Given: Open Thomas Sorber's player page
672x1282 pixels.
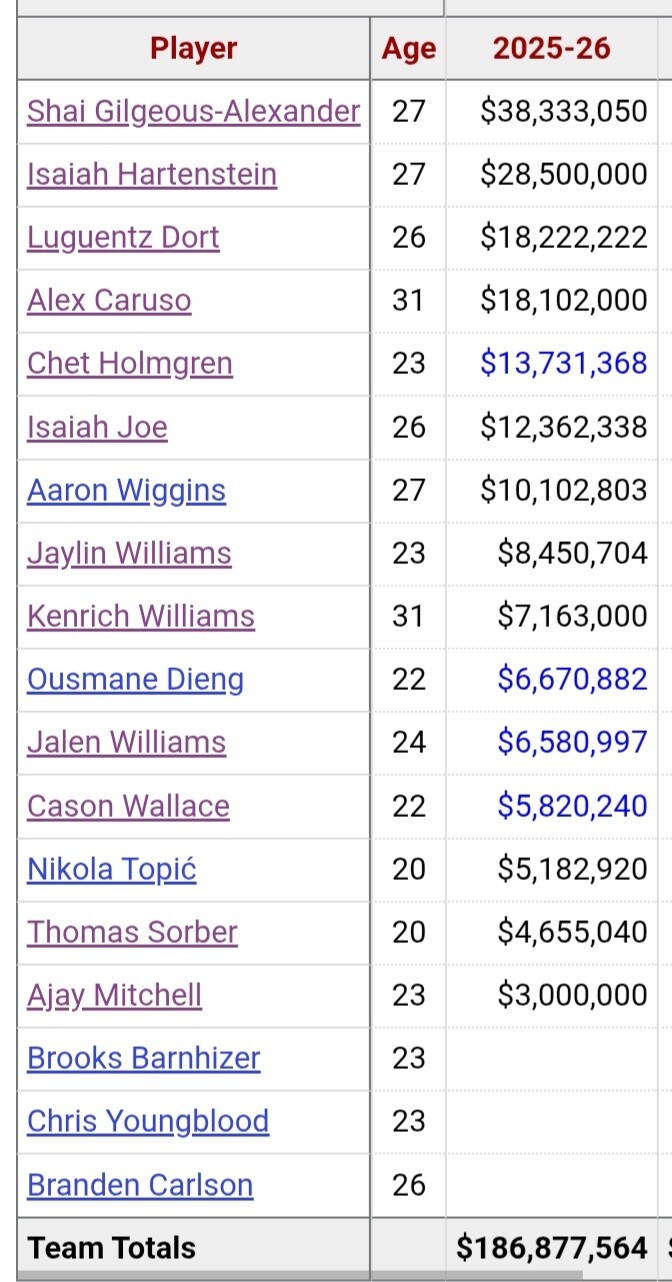Looking at the screenshot, I should (132, 932).
